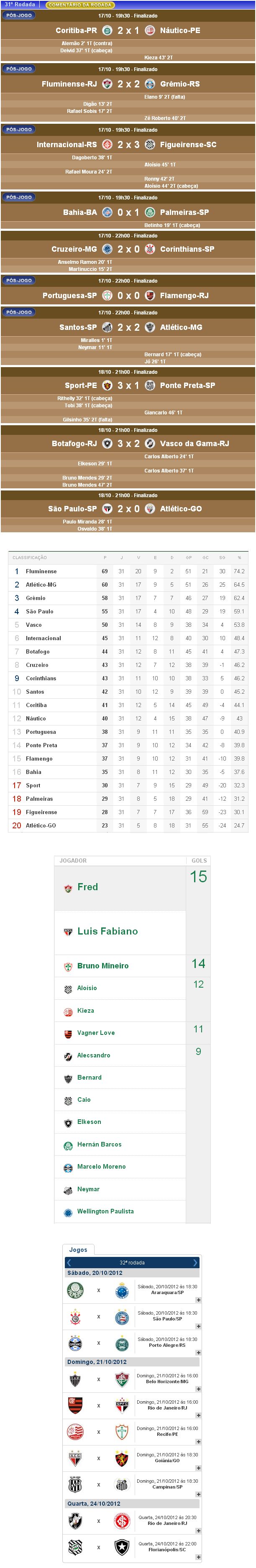Expand the Porto Alegre/RS match details
256x1568 pixels.
pyautogui.click(x=198, y=1353)
